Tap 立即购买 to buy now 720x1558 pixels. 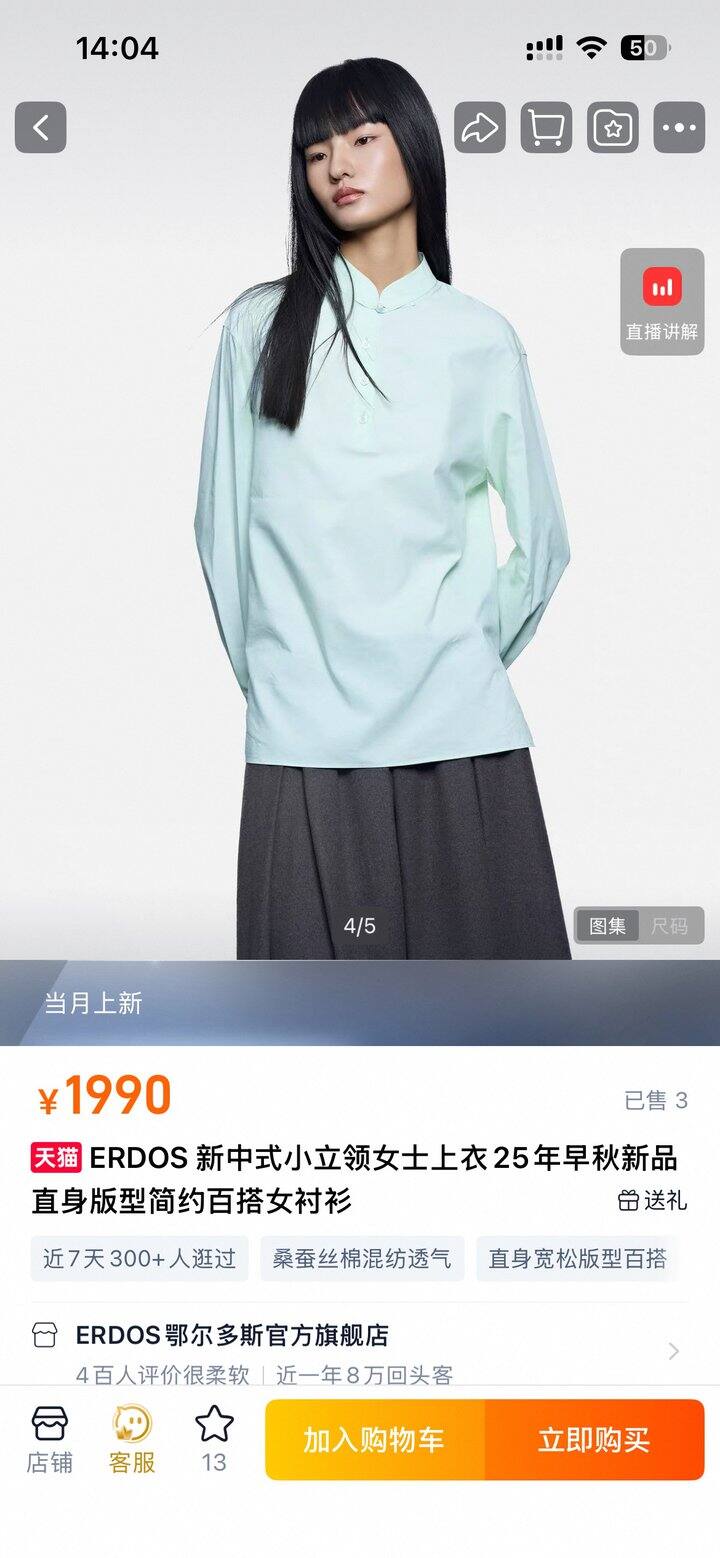click(x=594, y=1440)
